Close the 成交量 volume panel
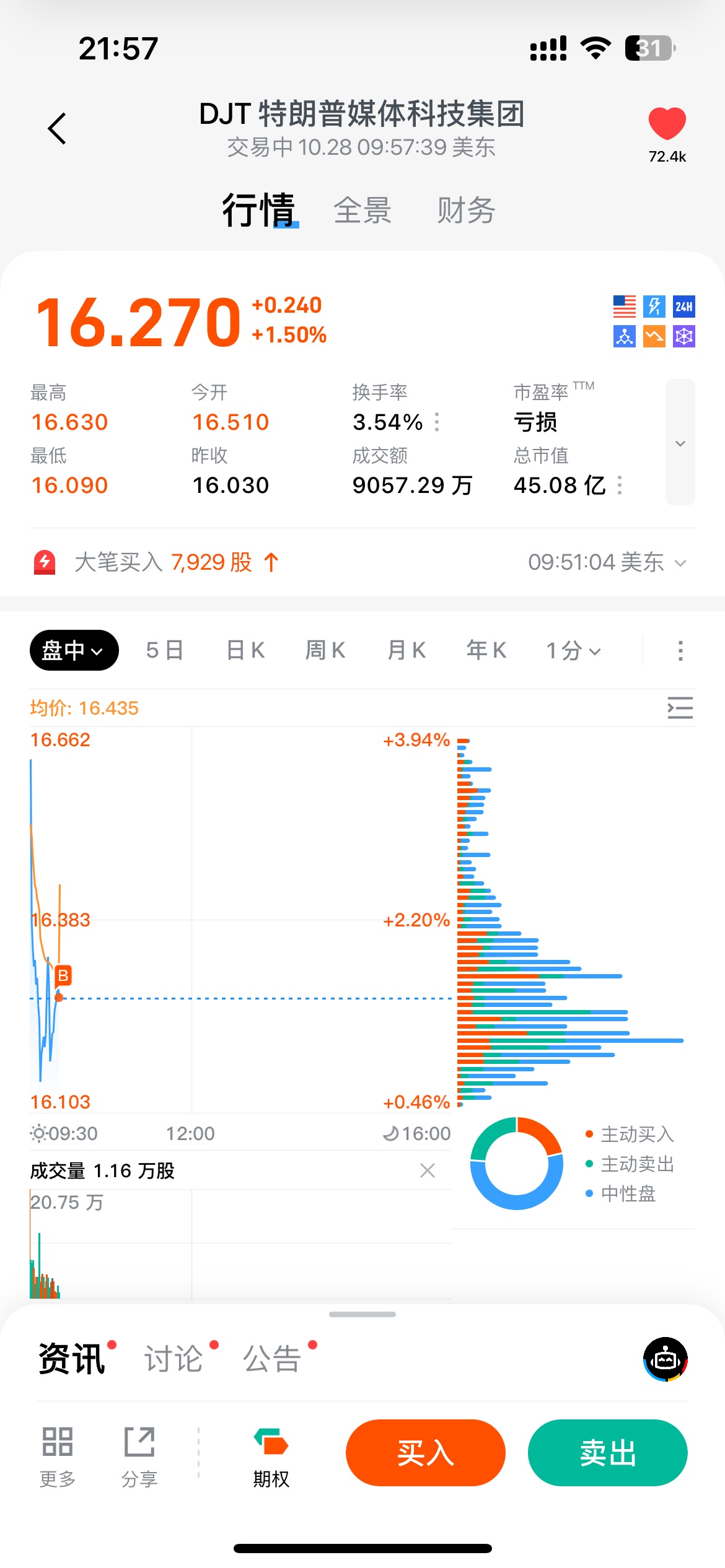This screenshot has height=1568, width=725. tap(428, 1170)
